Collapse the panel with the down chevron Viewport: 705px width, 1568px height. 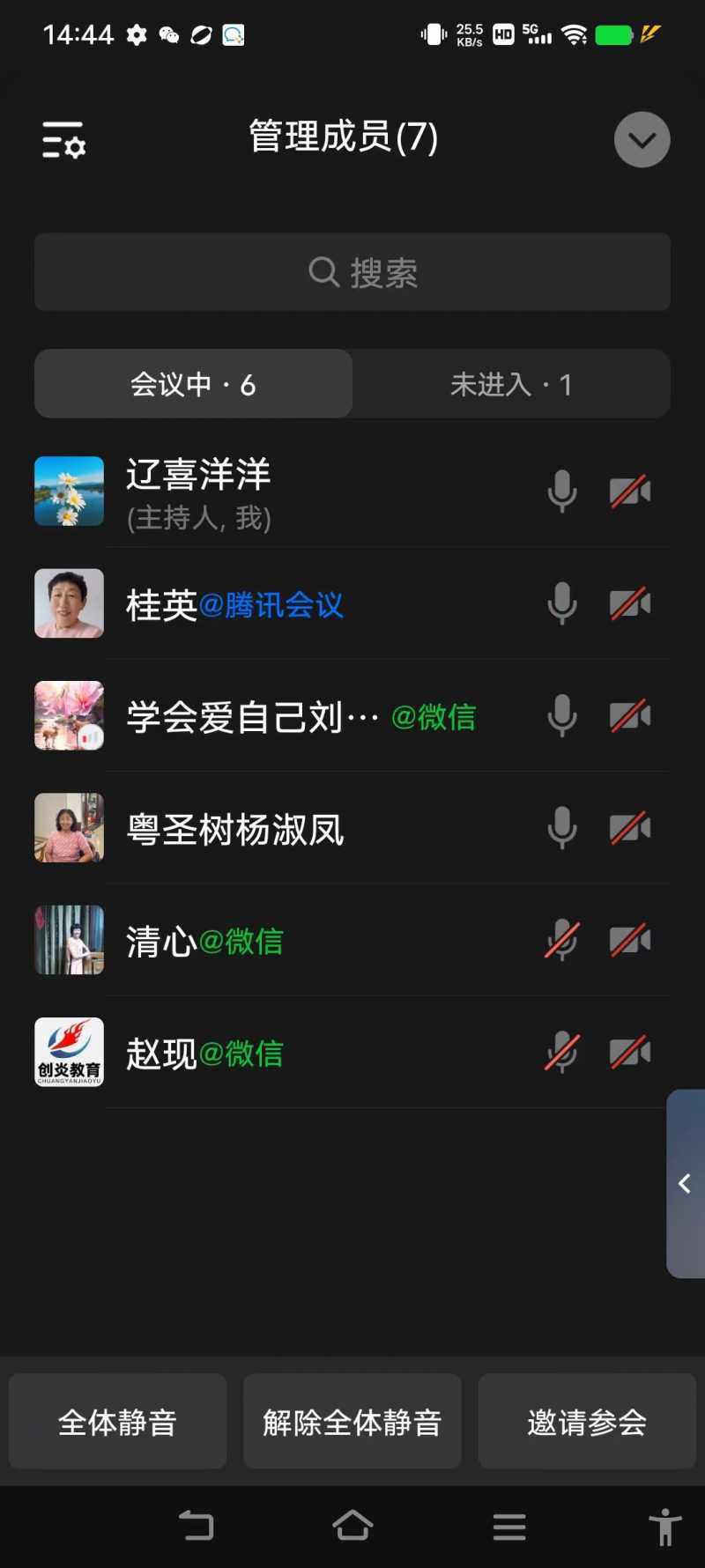coord(642,140)
